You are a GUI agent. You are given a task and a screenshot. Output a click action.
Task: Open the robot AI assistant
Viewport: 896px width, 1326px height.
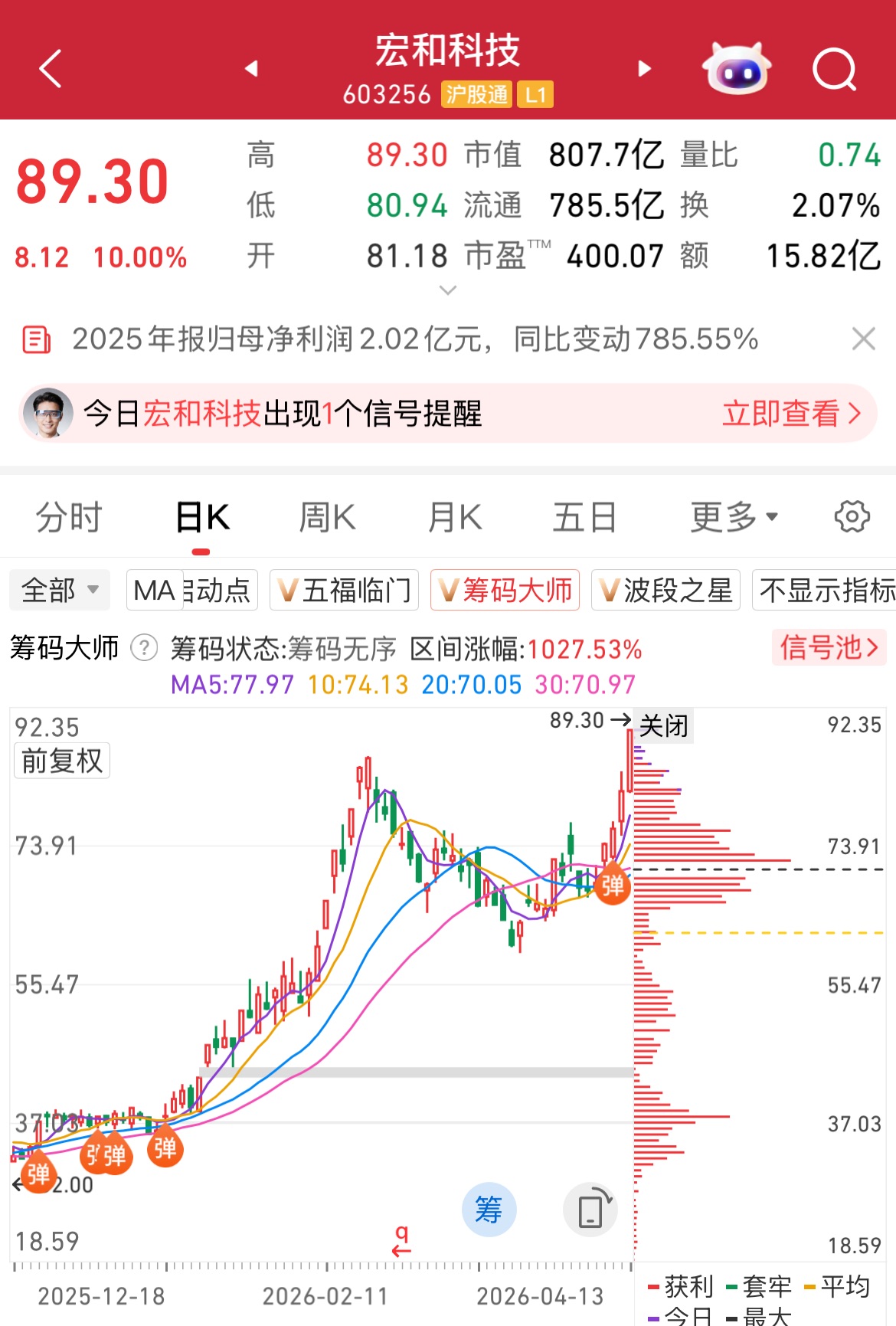point(736,69)
